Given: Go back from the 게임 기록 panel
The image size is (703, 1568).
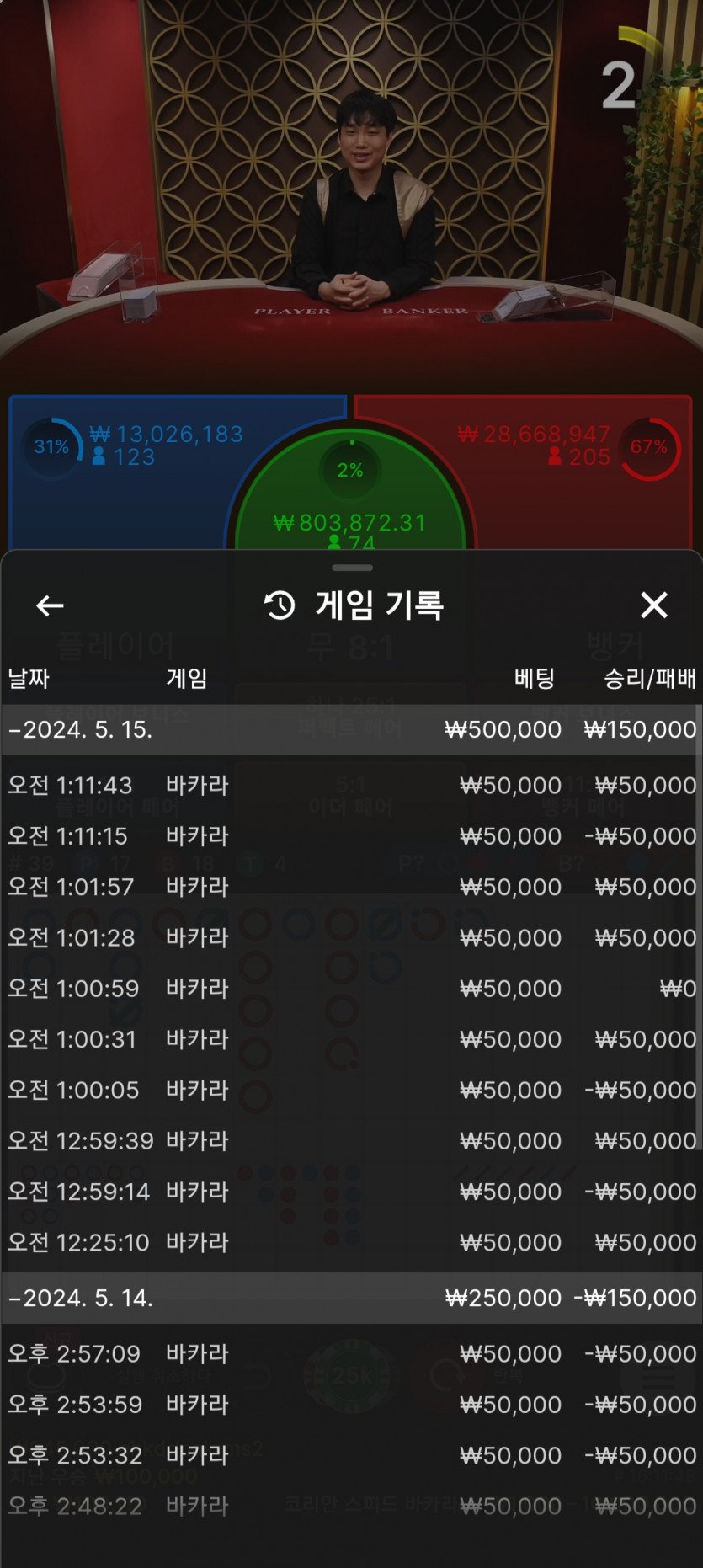Looking at the screenshot, I should 51,605.
